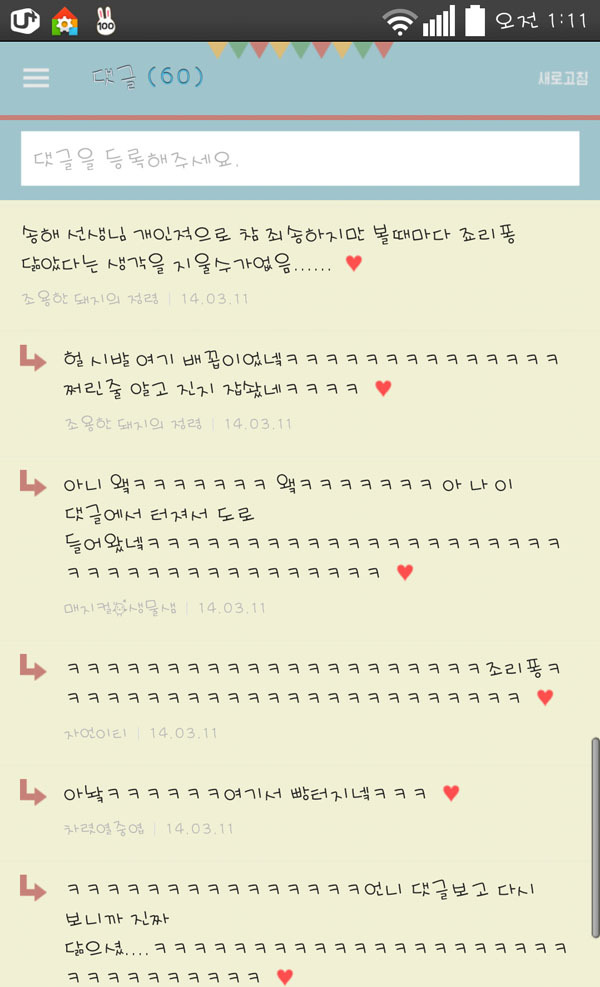
Task: Tap the heart on the 송해 선생님 comment
Action: [x=353, y=264]
